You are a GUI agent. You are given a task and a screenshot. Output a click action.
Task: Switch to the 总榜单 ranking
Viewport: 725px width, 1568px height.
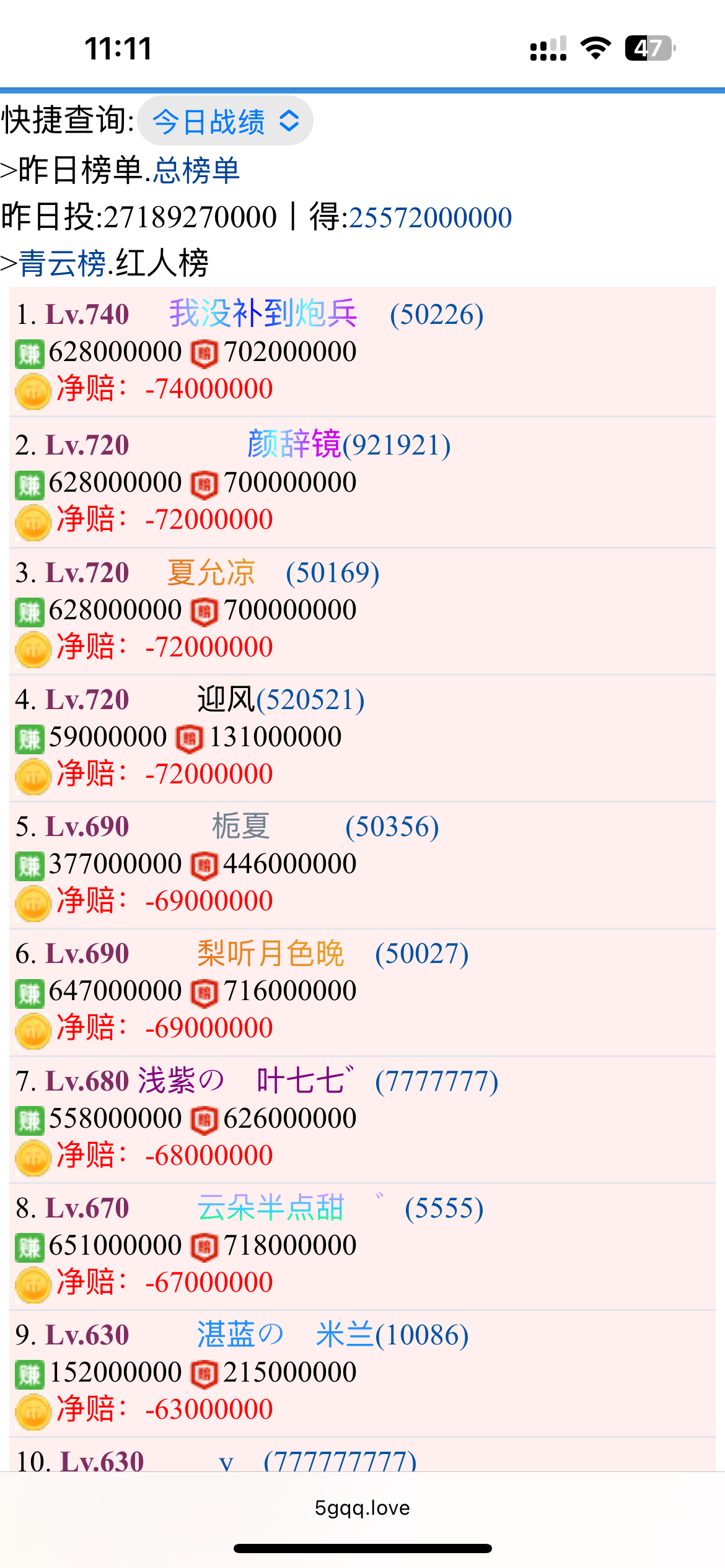tap(196, 170)
